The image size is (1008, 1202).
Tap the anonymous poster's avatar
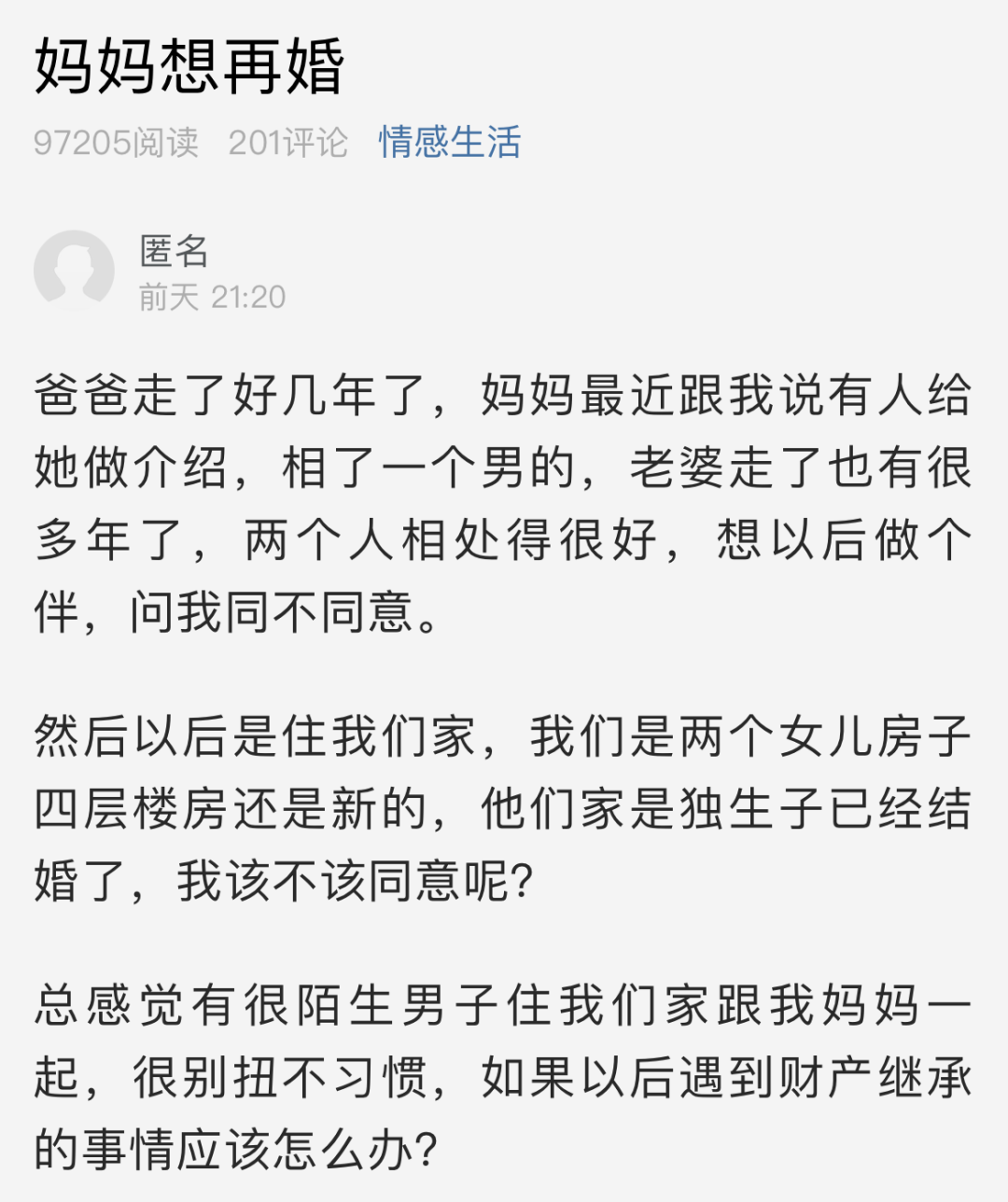pos(74,272)
